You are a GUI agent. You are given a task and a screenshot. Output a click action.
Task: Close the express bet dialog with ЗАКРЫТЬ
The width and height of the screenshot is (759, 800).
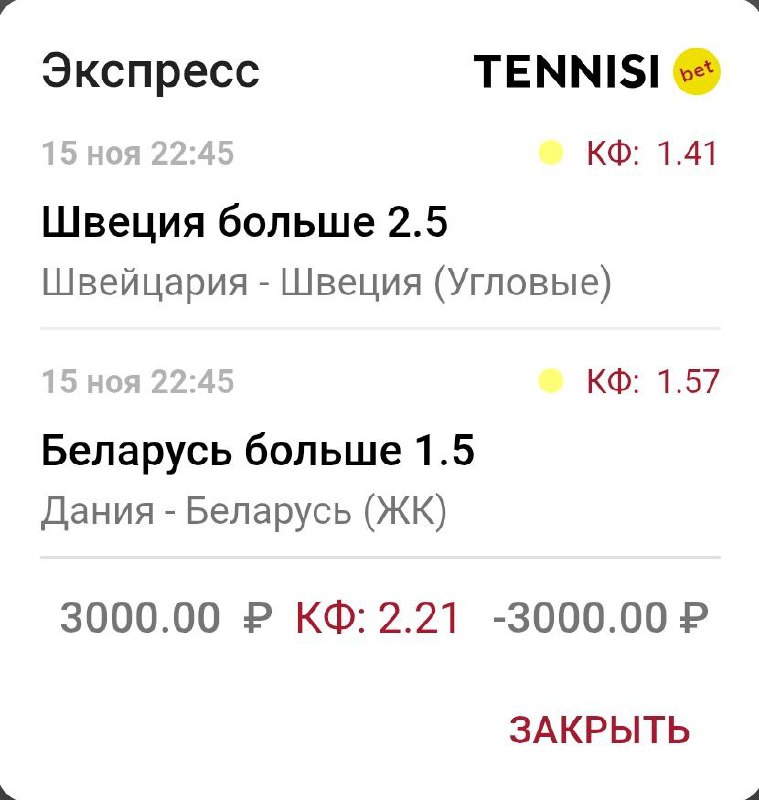[599, 730]
